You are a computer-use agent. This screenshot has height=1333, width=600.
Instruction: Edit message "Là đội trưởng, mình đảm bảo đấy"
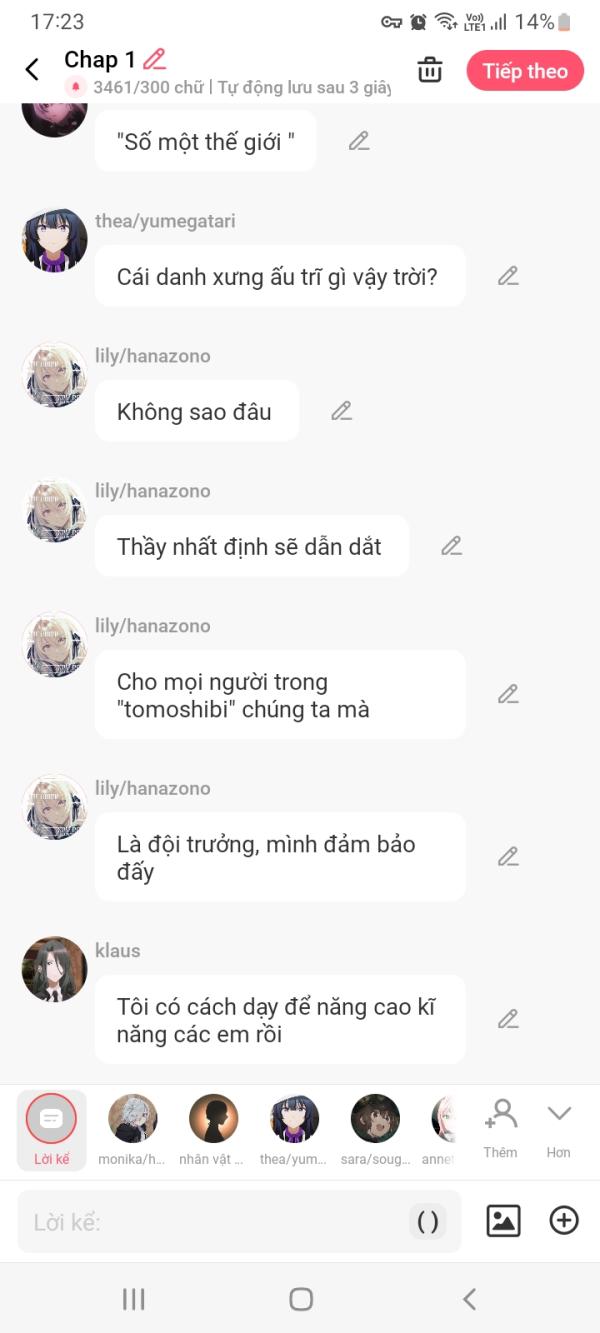tap(508, 857)
